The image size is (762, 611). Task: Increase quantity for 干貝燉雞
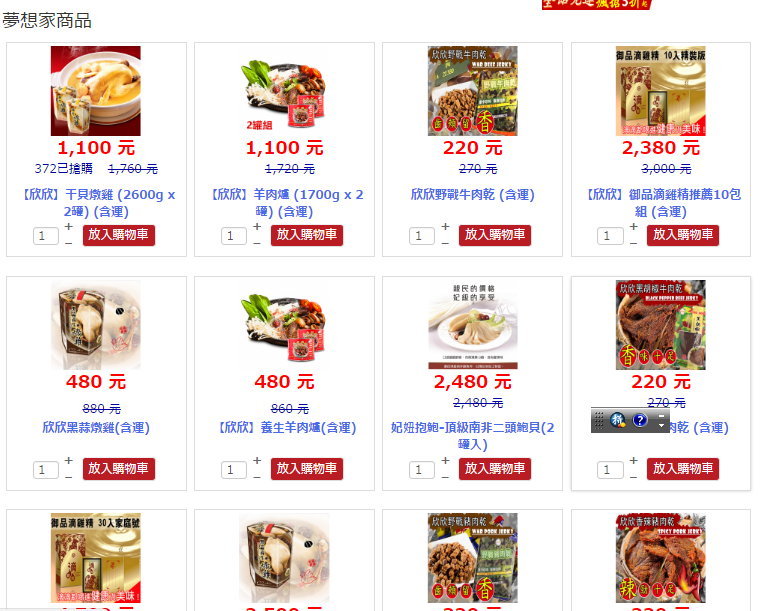69,227
